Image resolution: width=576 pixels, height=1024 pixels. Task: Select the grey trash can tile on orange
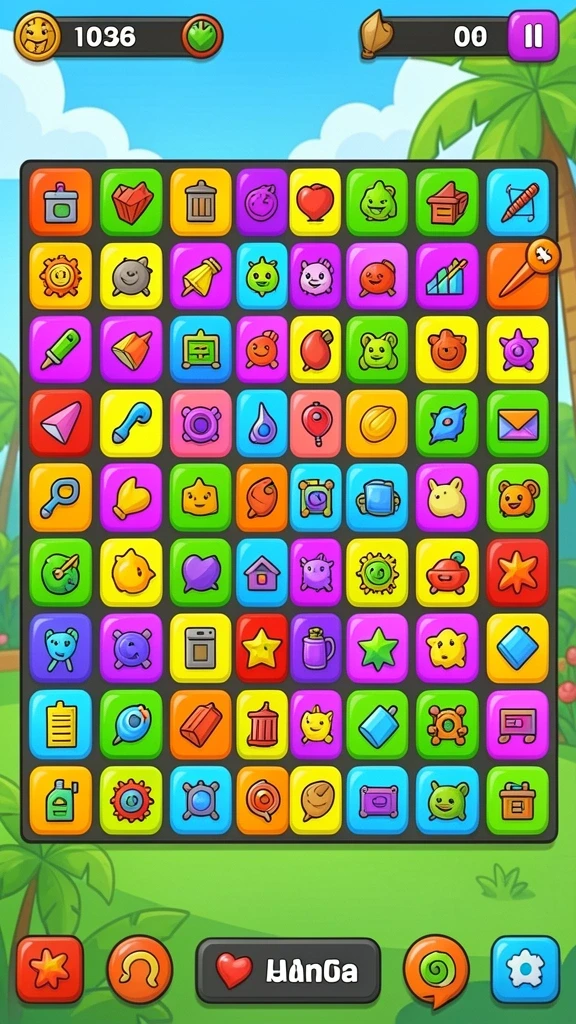pos(200,202)
